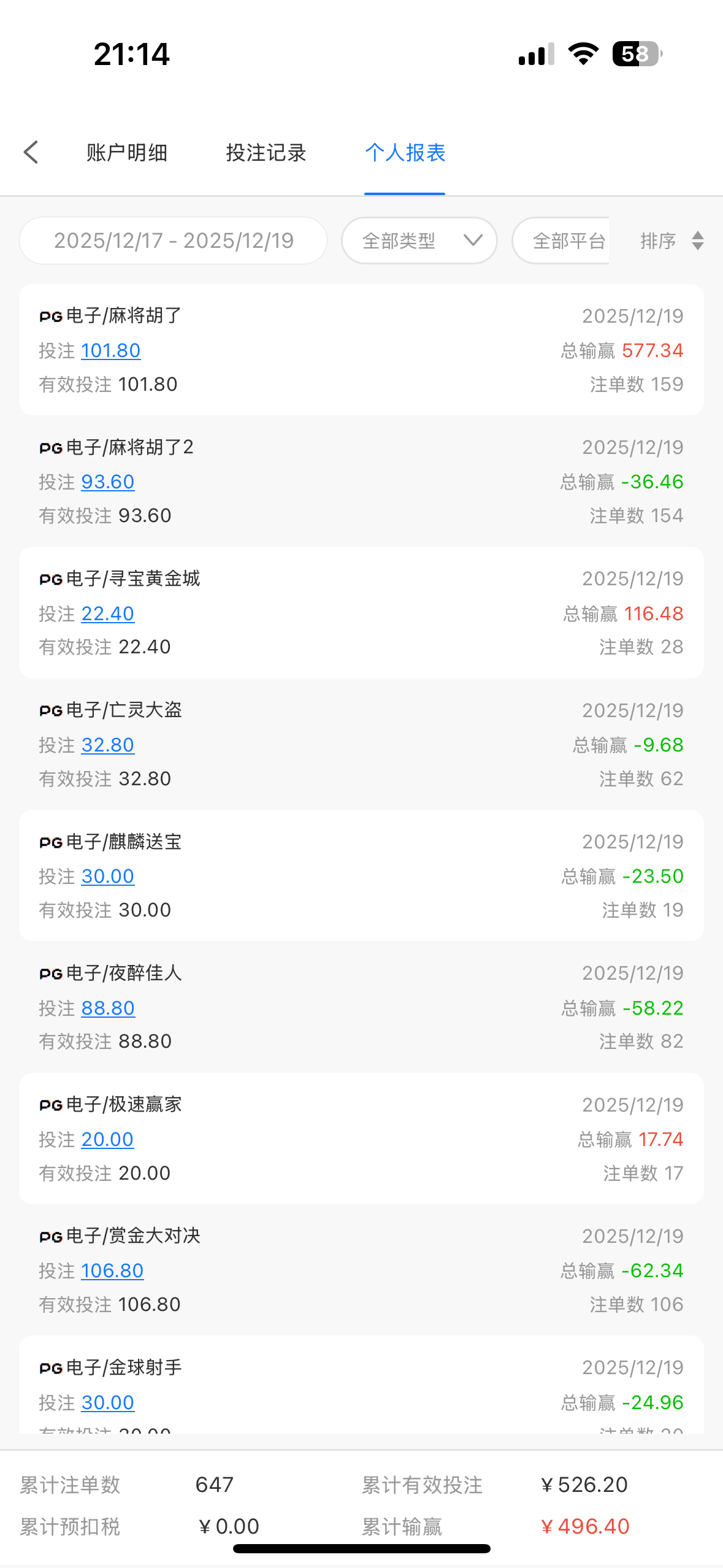Expand the 全部类型 dropdown
This screenshot has width=723, height=1568.
419,240
